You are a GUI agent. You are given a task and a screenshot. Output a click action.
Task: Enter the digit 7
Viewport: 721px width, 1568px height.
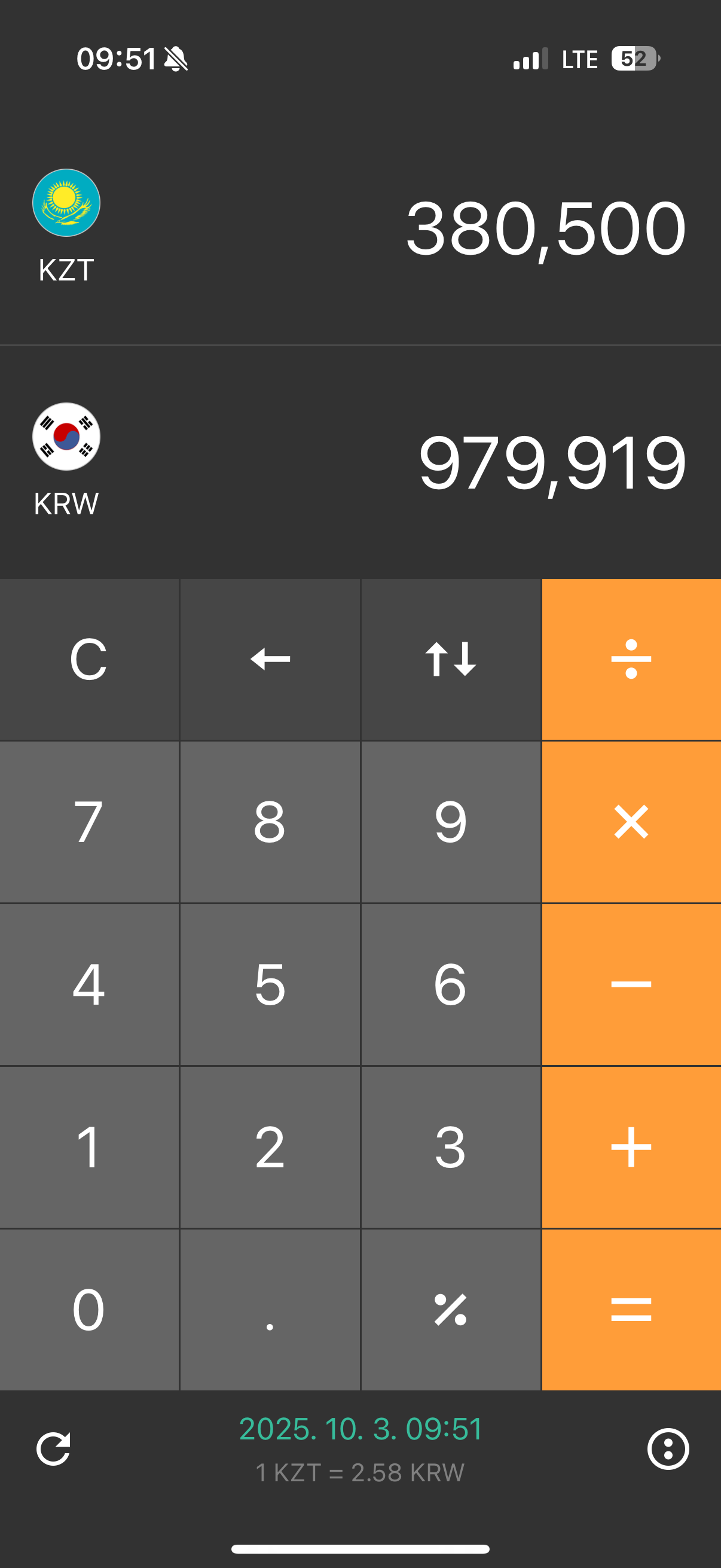[x=89, y=822]
